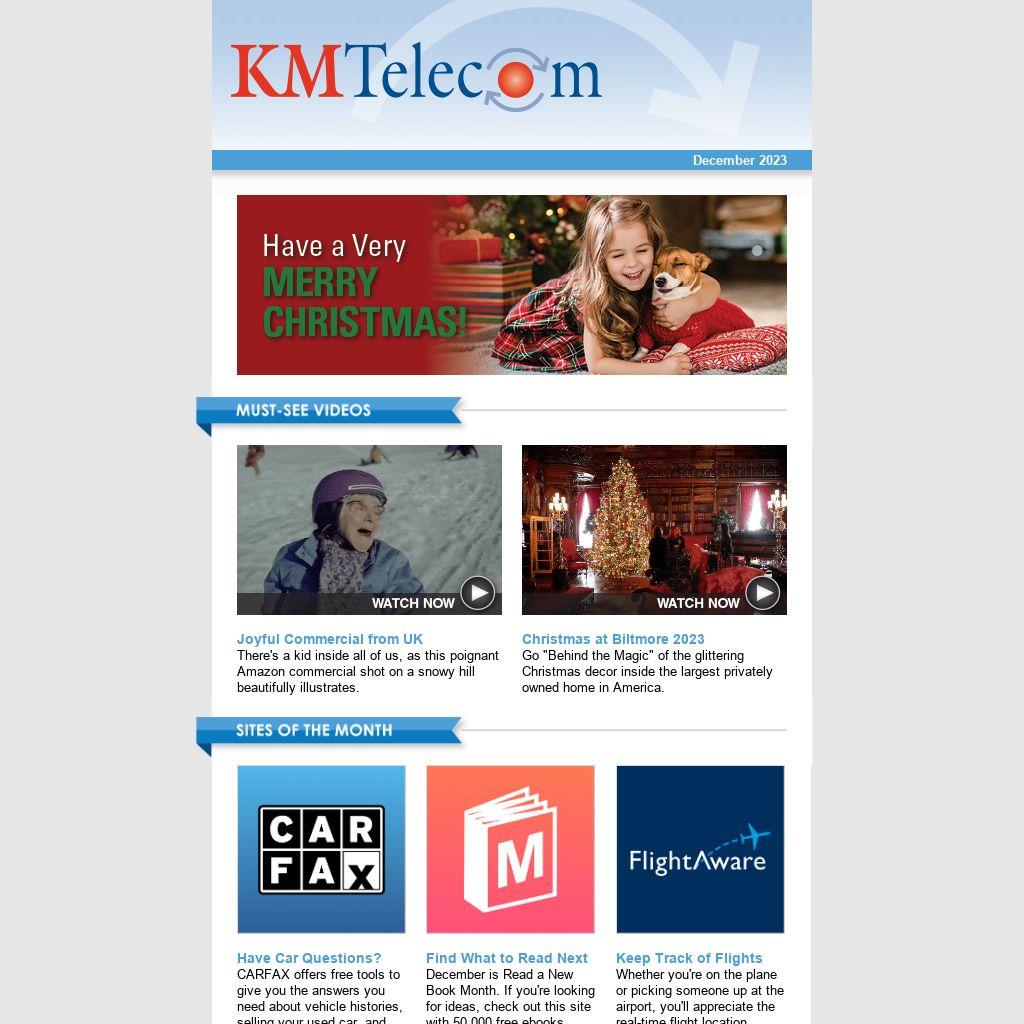1024x1024 pixels.
Task: Follow the Have Car Questions? link
Action: click(x=309, y=958)
